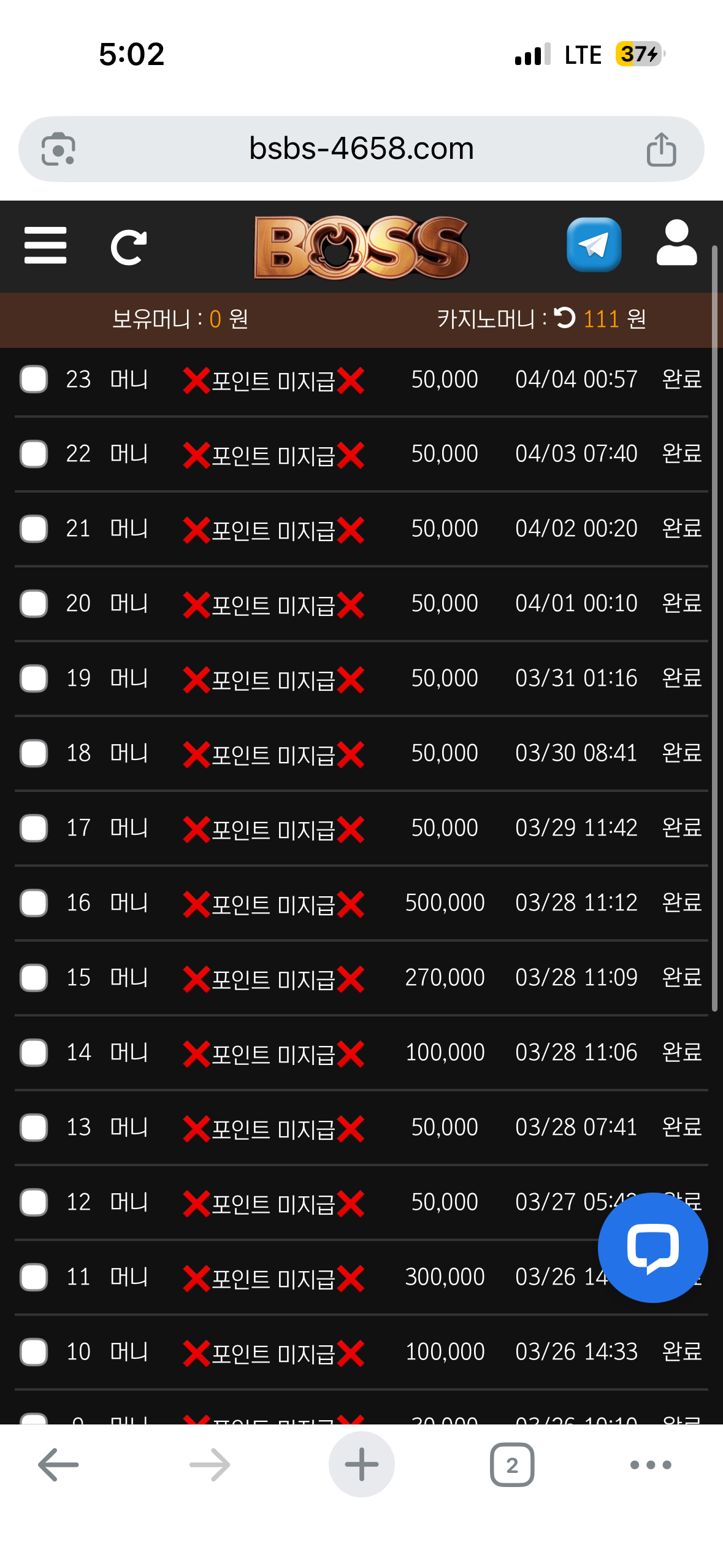Open the hamburger menu
Image resolution: width=723 pixels, height=1568 pixels.
45,245
